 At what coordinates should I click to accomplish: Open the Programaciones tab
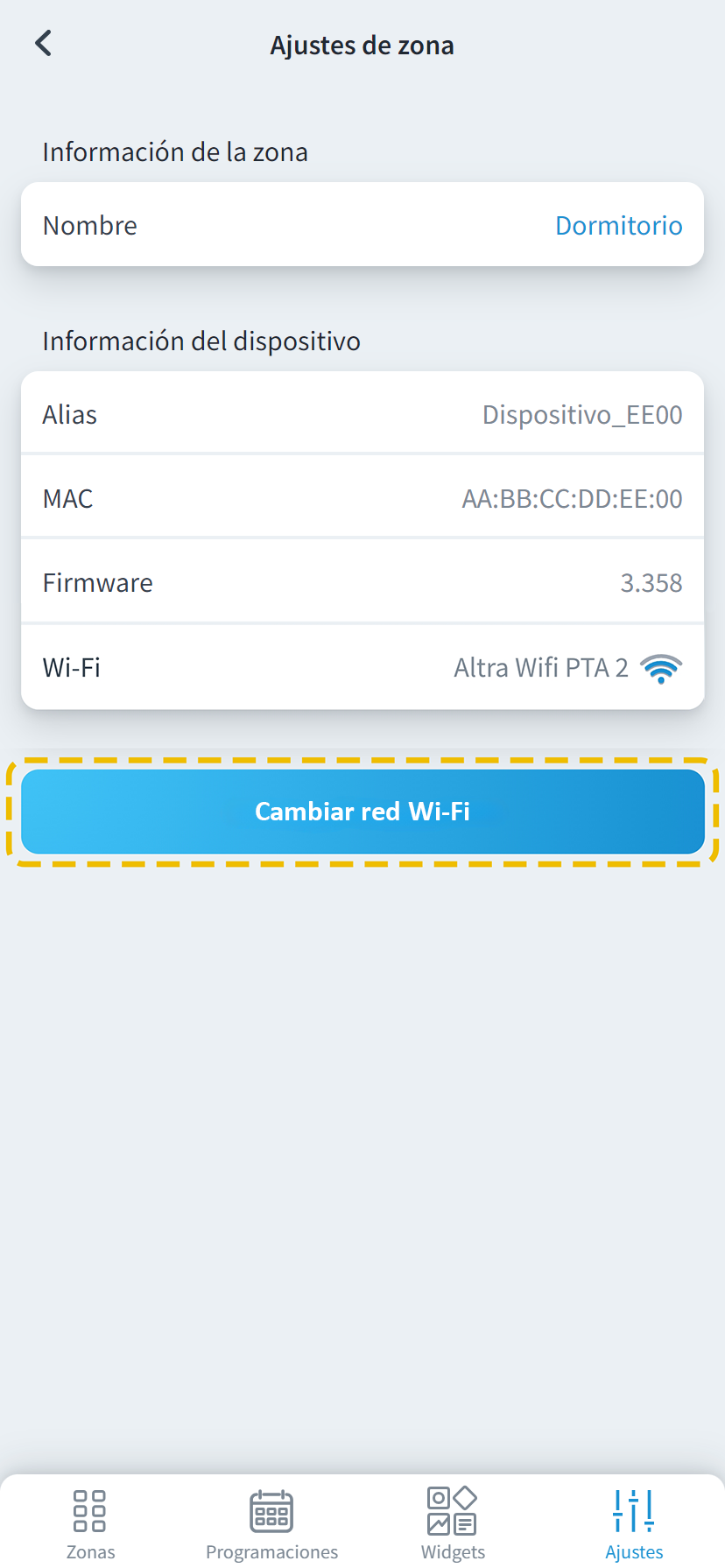[x=271, y=1524]
